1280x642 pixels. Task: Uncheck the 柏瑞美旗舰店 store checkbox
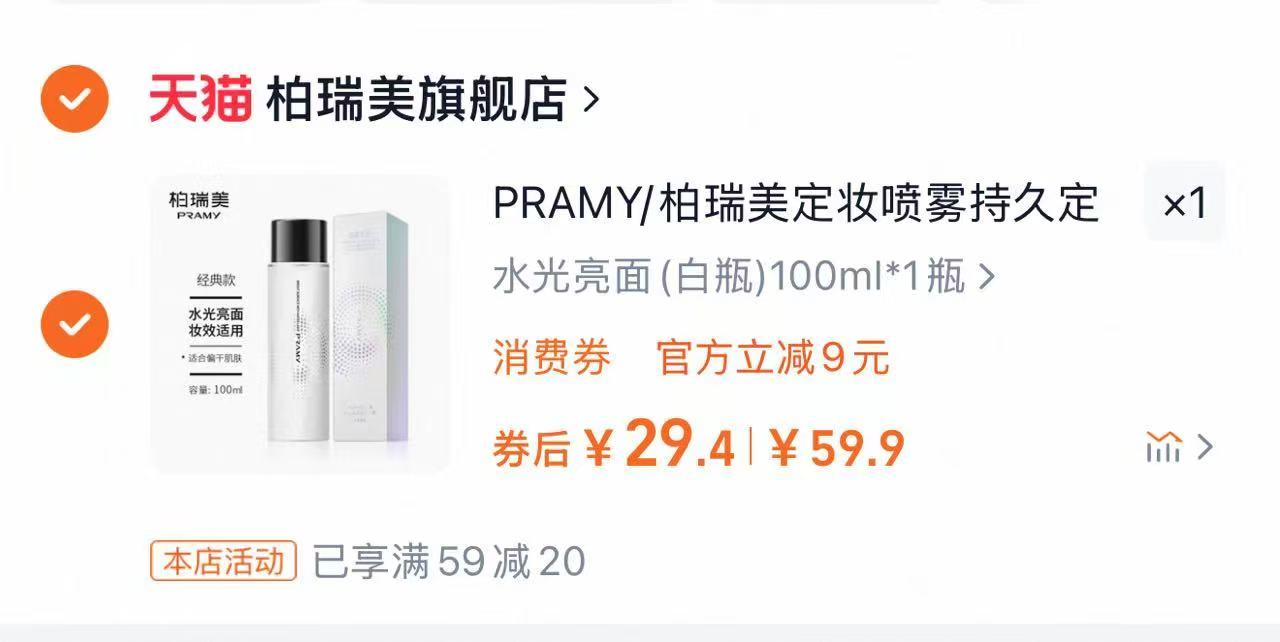click(x=74, y=98)
